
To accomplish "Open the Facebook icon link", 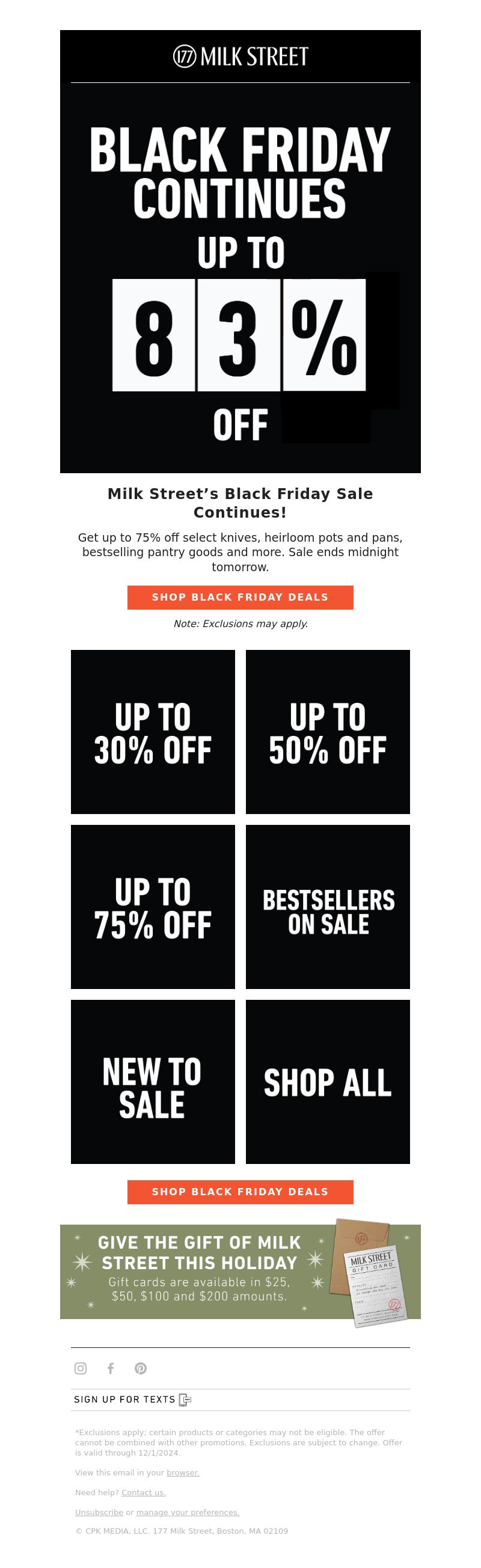I will click(110, 1368).
